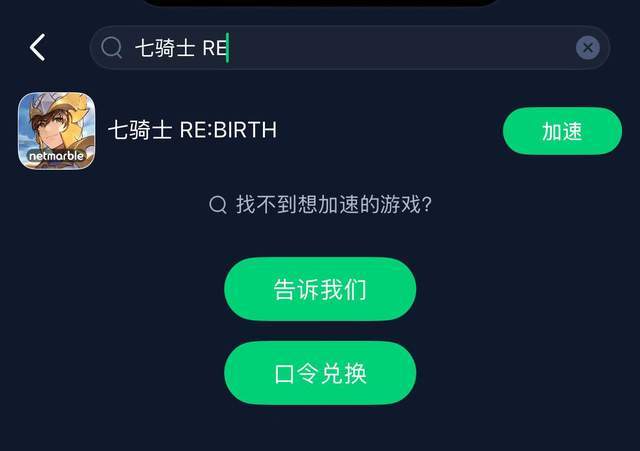Open 口令兑换 code redemption
Image resolution: width=640 pixels, height=451 pixels.
[x=320, y=373]
